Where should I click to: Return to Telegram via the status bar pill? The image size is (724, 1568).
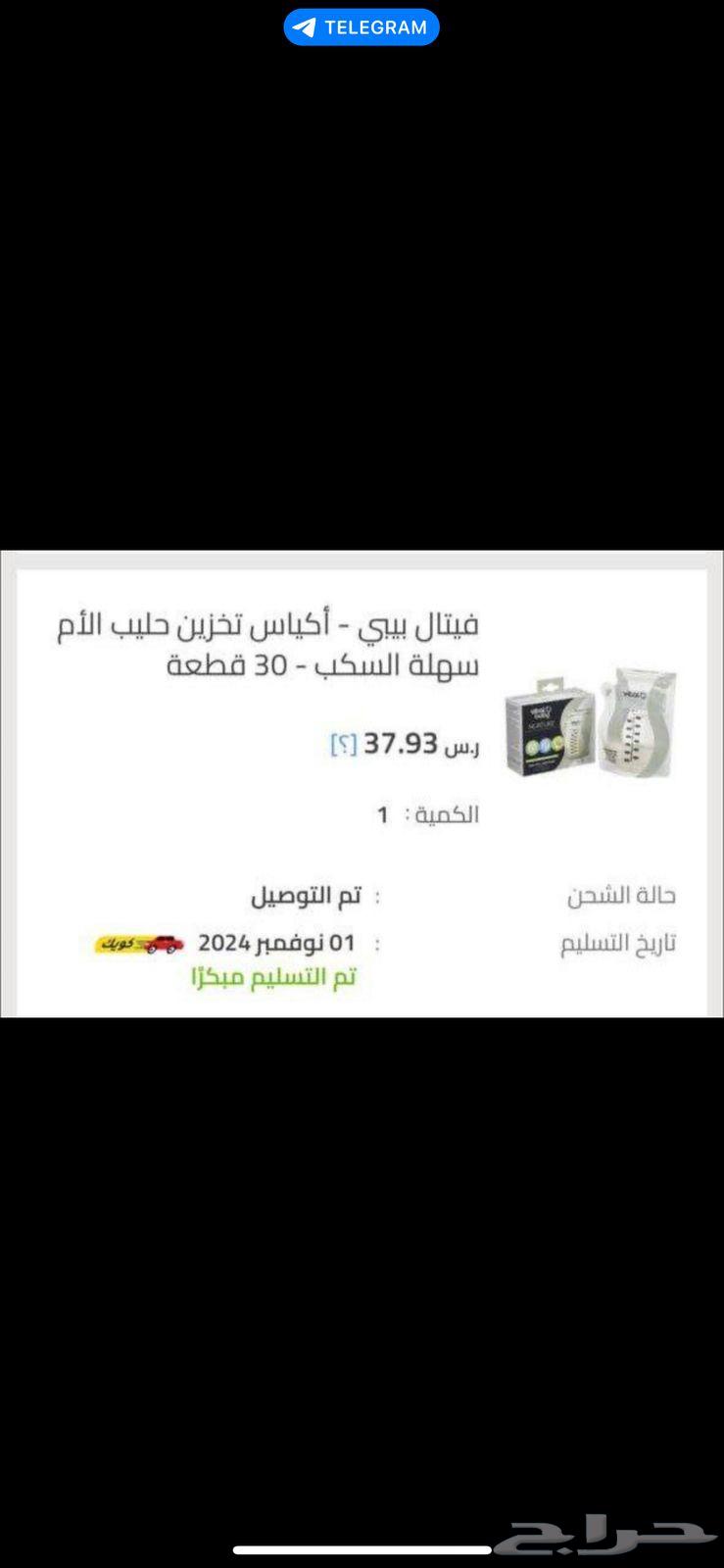click(362, 27)
